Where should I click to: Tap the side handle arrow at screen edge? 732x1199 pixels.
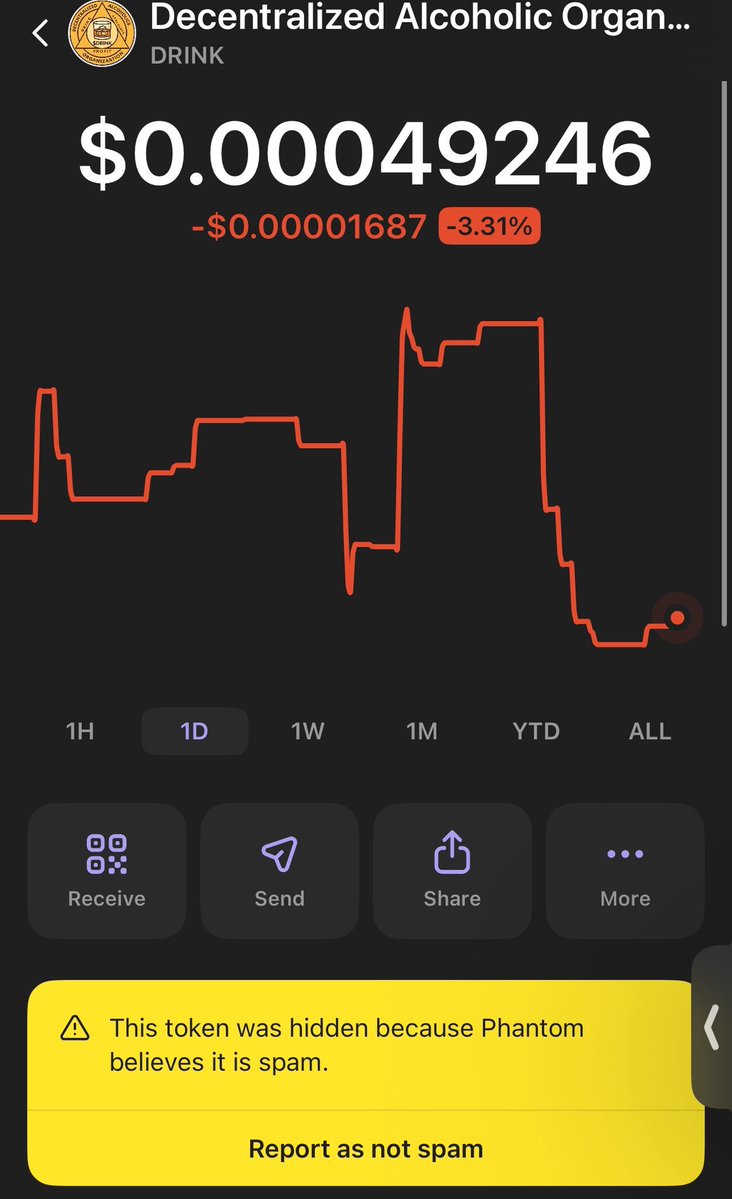tap(712, 1027)
